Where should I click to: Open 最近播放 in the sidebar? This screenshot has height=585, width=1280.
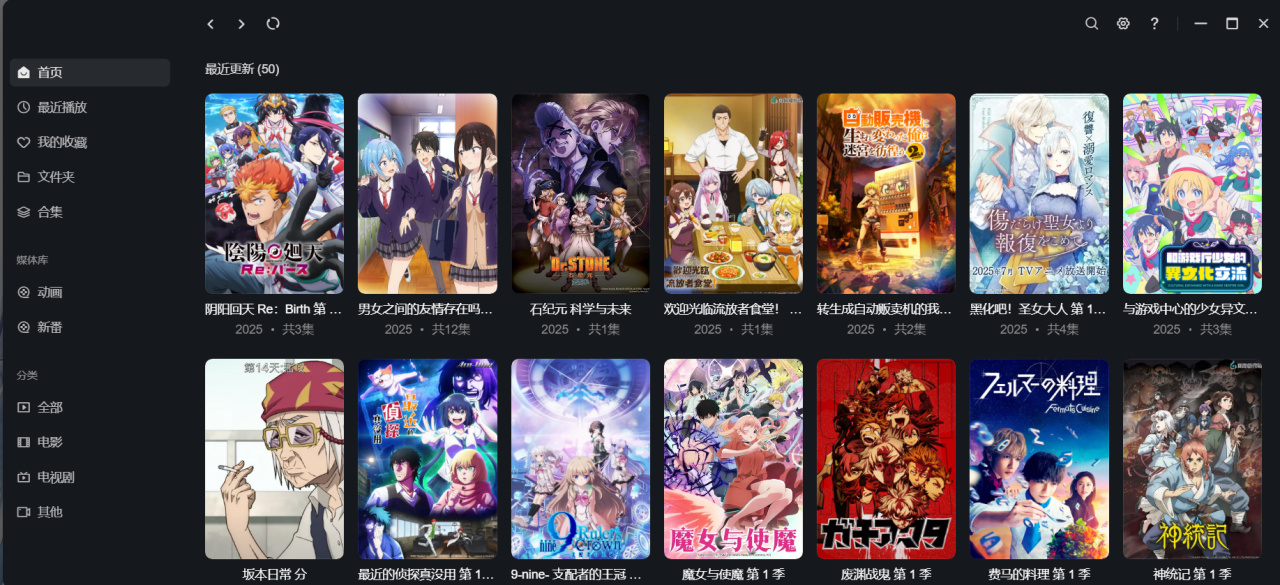62,107
